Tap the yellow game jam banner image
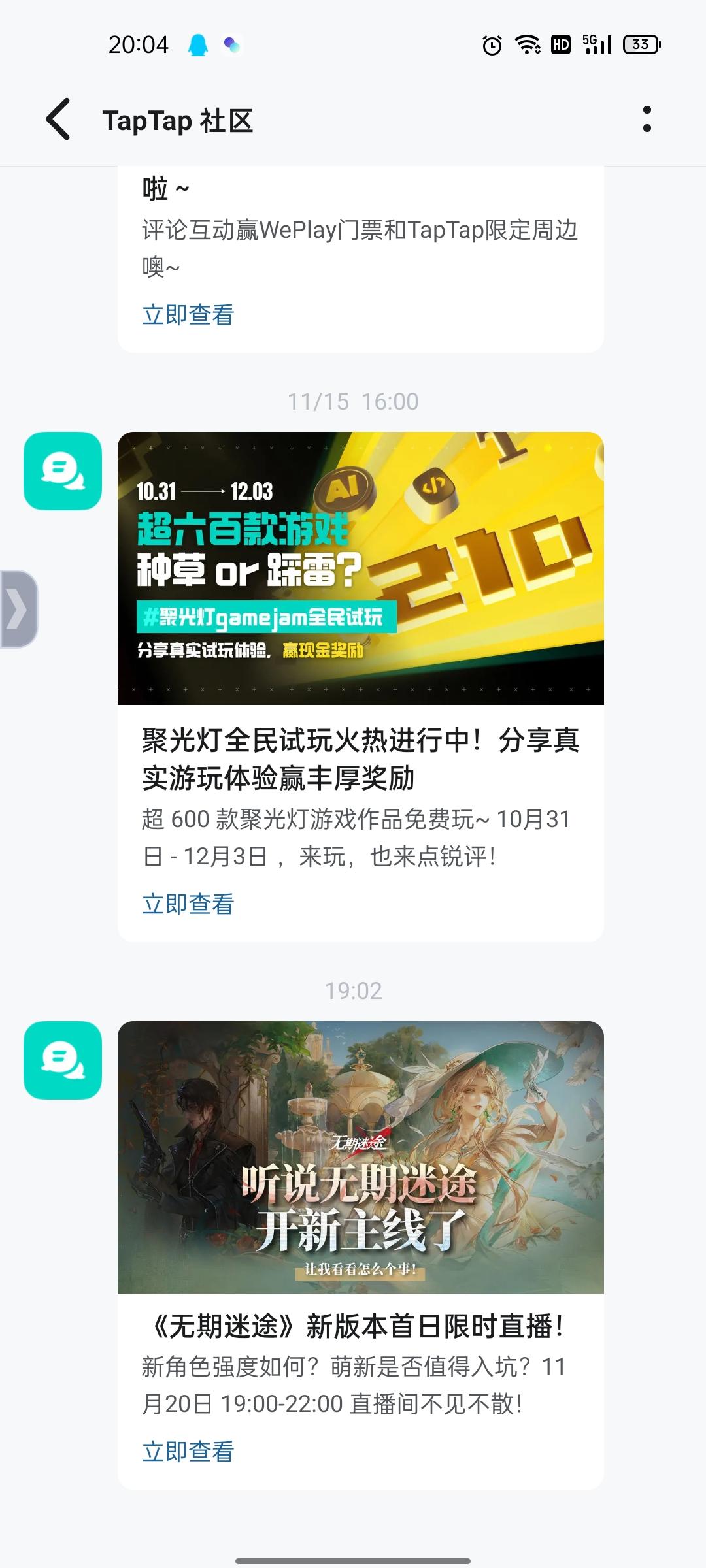Viewport: 706px width, 1568px height. (361, 568)
